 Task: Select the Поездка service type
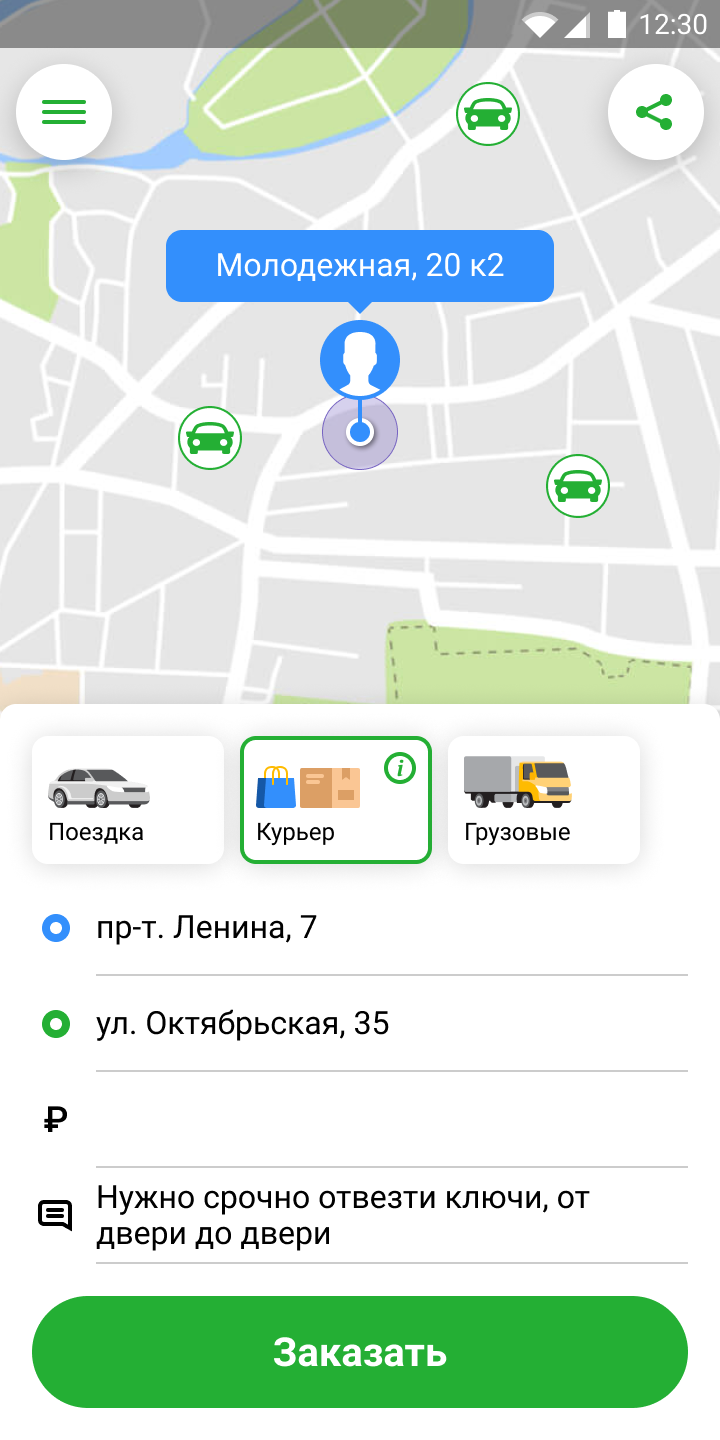pos(128,800)
